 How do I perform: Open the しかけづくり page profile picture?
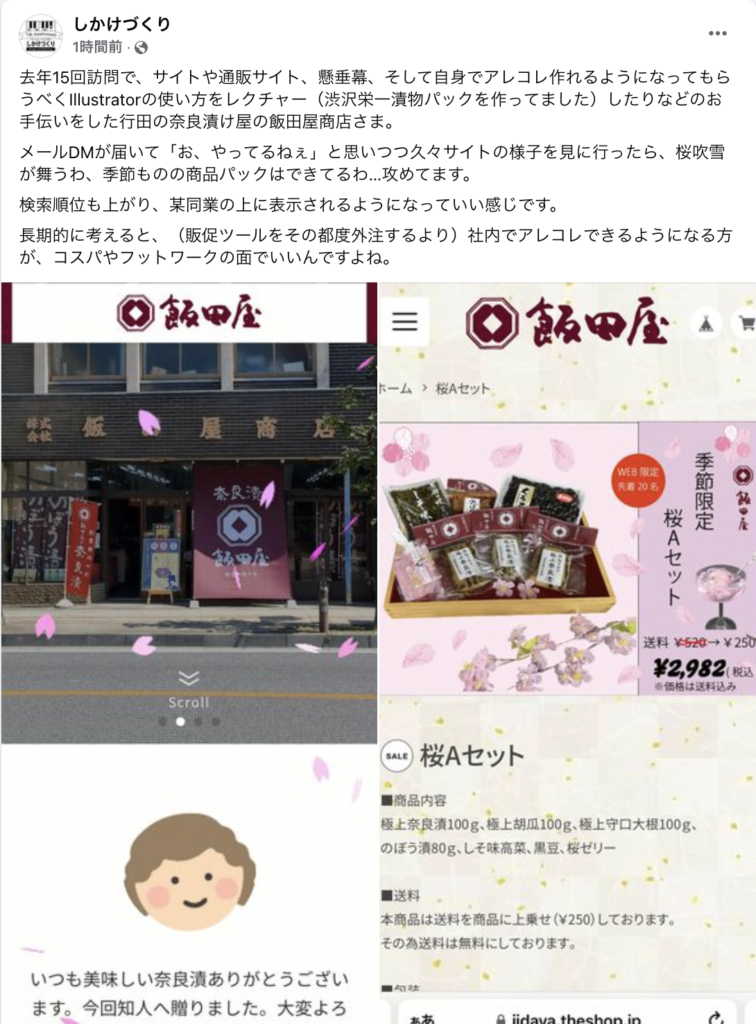click(x=41, y=35)
